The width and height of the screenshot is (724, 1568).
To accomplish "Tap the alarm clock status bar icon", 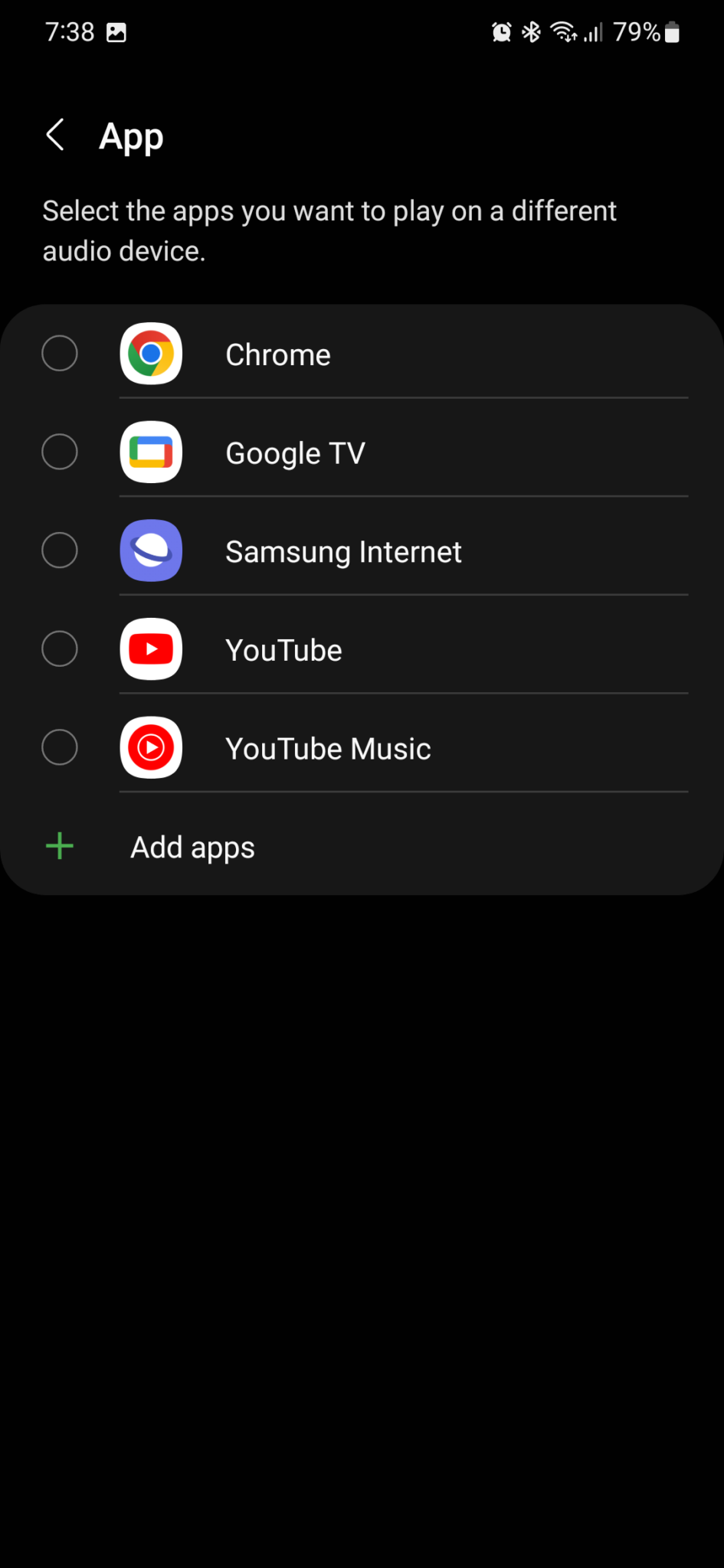I will (x=502, y=32).
